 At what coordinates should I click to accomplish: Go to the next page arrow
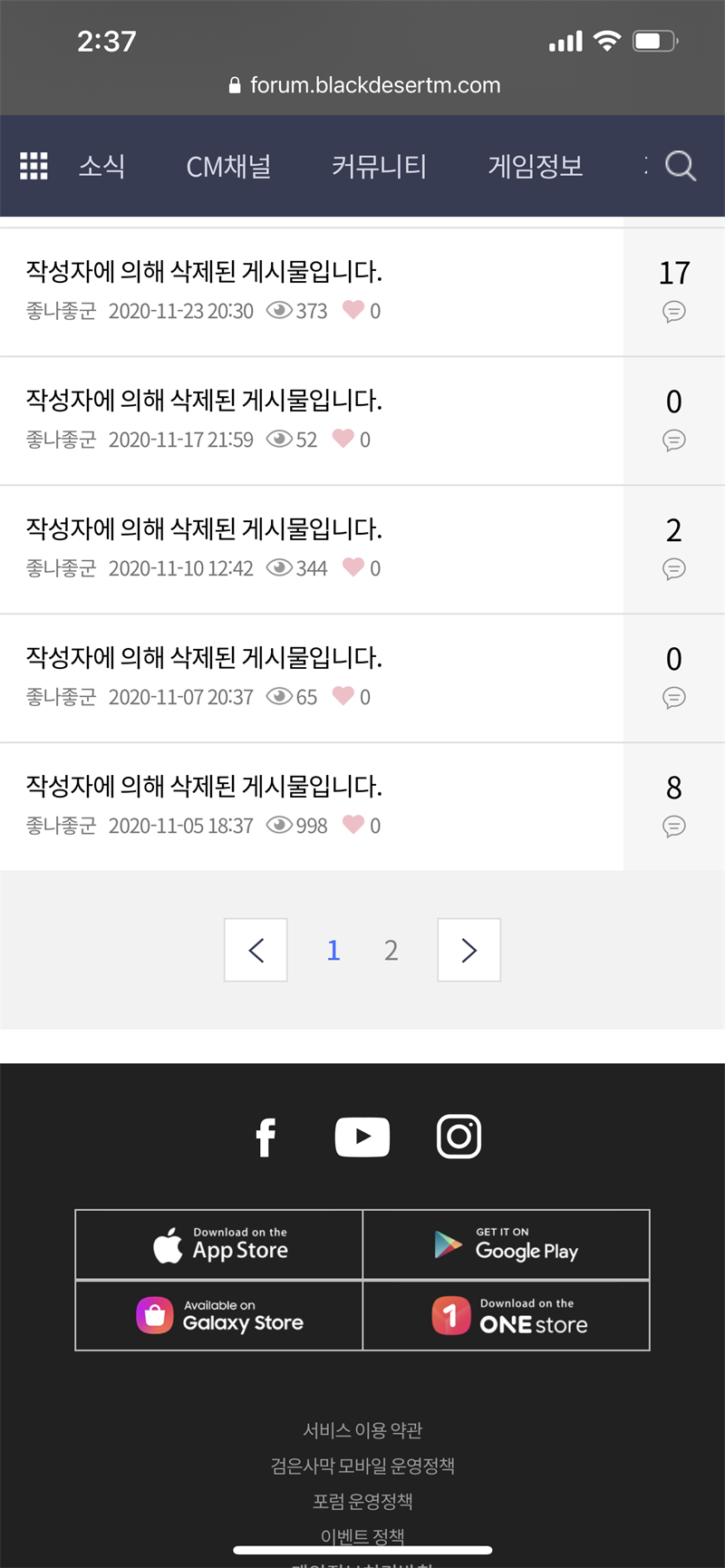tap(469, 950)
